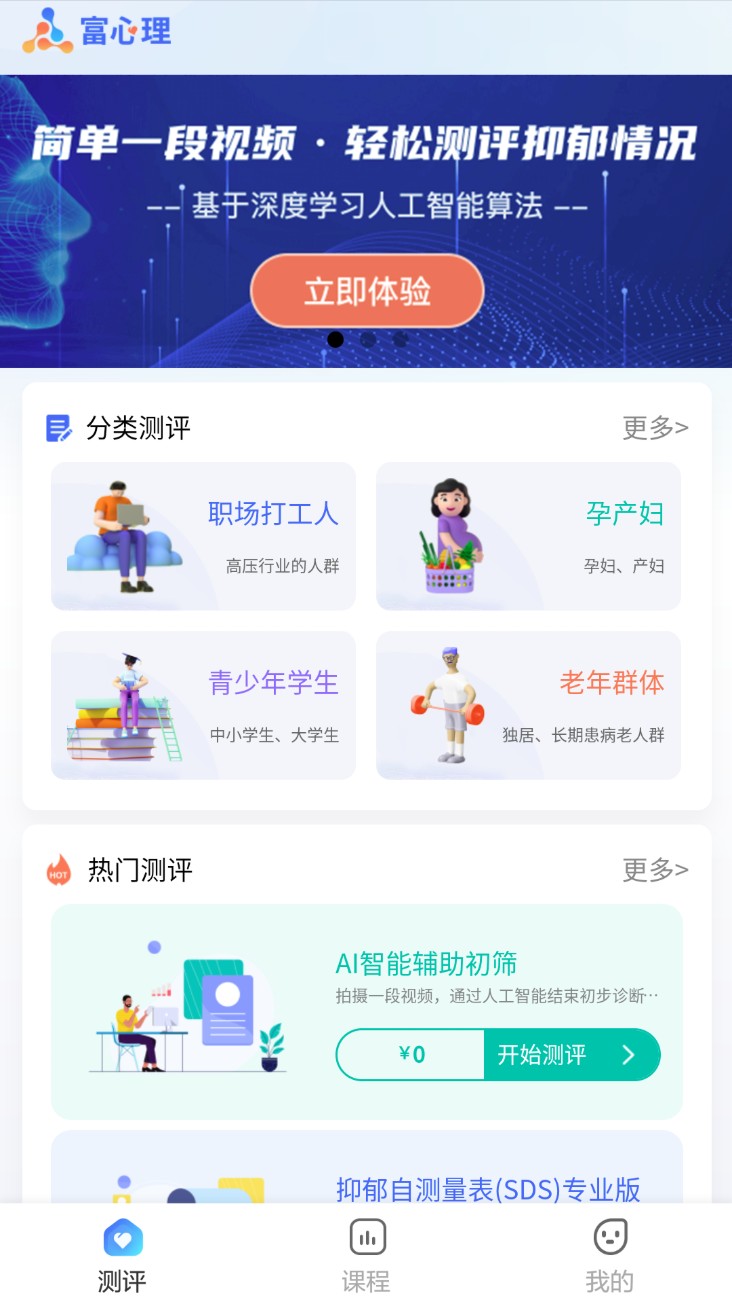Click the ¥0 price label on the AI card

click(x=411, y=1054)
